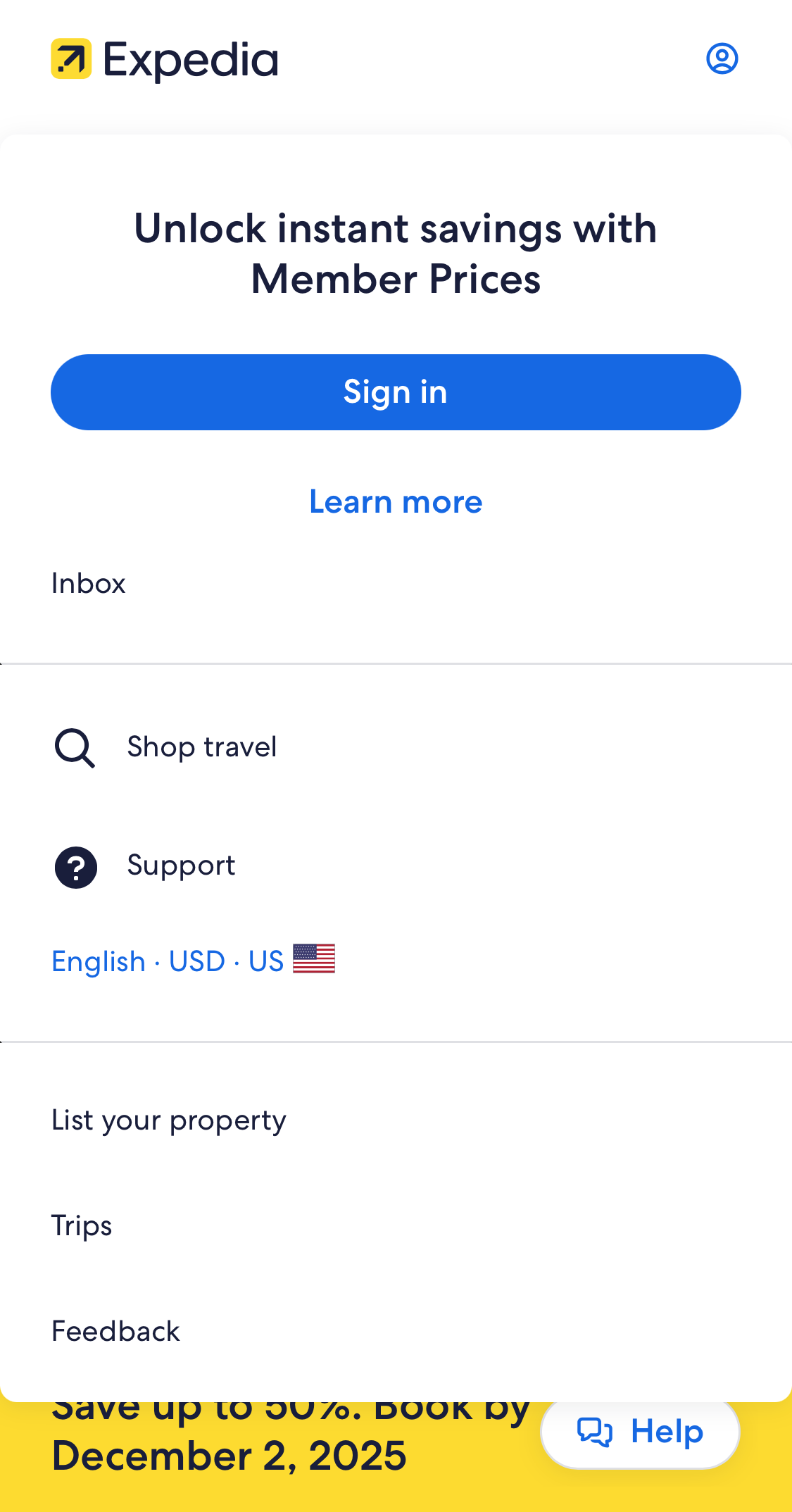Change the US region setting
Image resolution: width=792 pixels, height=1512 pixels.
tap(265, 961)
